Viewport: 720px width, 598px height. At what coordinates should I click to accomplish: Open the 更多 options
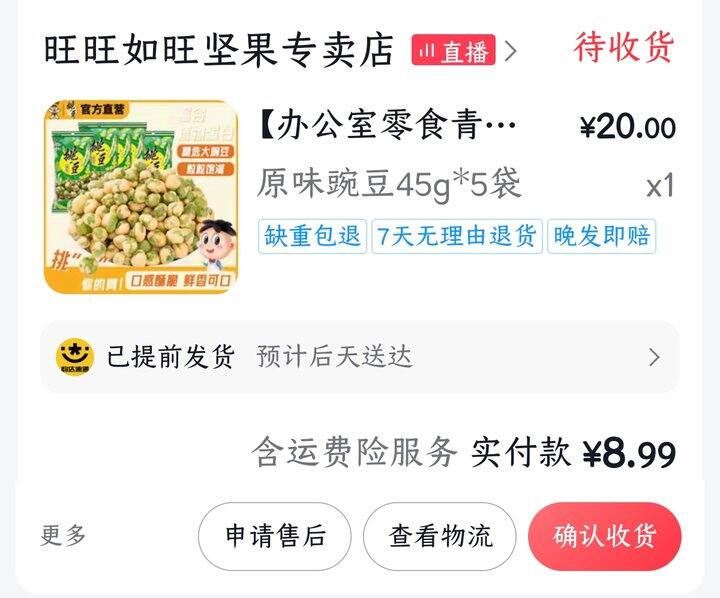pos(64,535)
